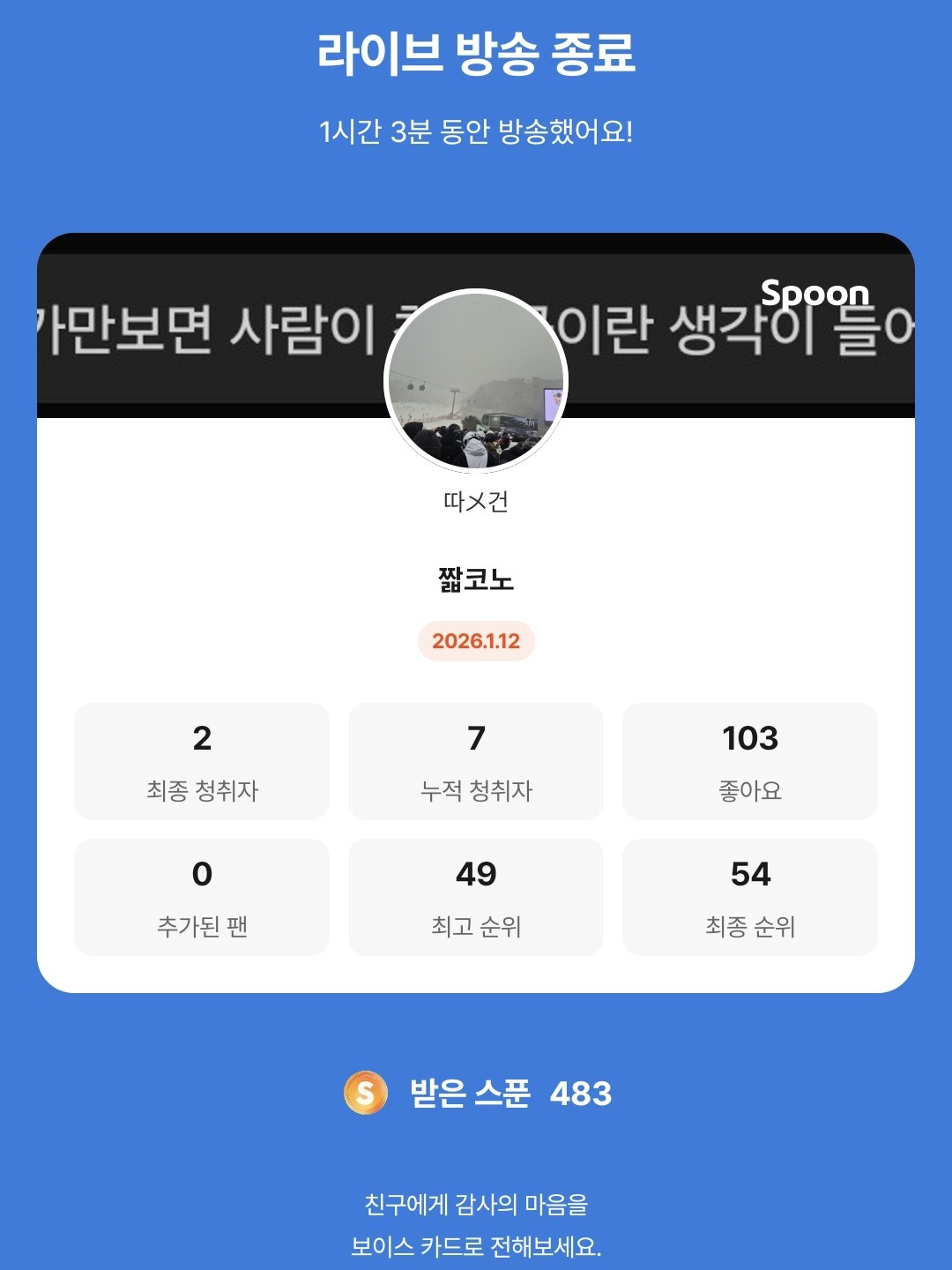Open 따ㅅ건's profile picture

[476, 381]
